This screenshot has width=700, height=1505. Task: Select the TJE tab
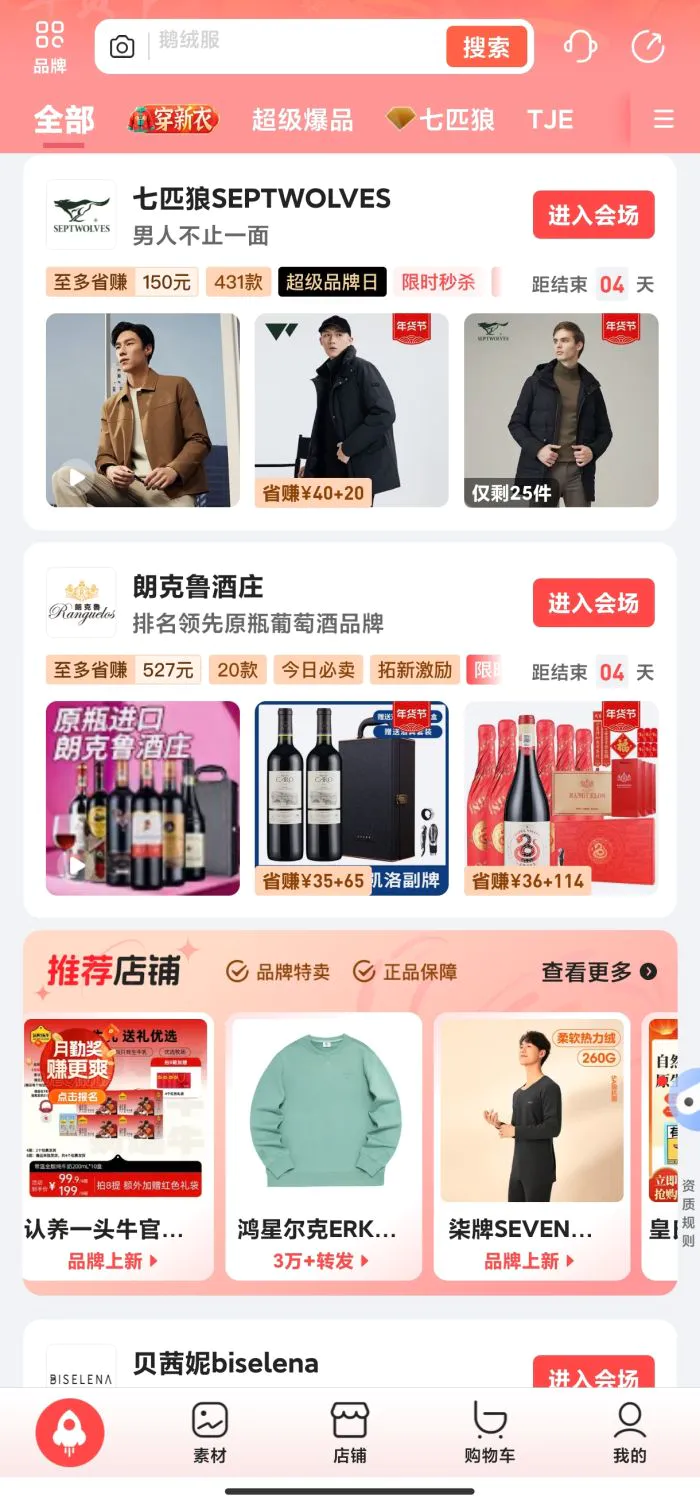click(550, 121)
